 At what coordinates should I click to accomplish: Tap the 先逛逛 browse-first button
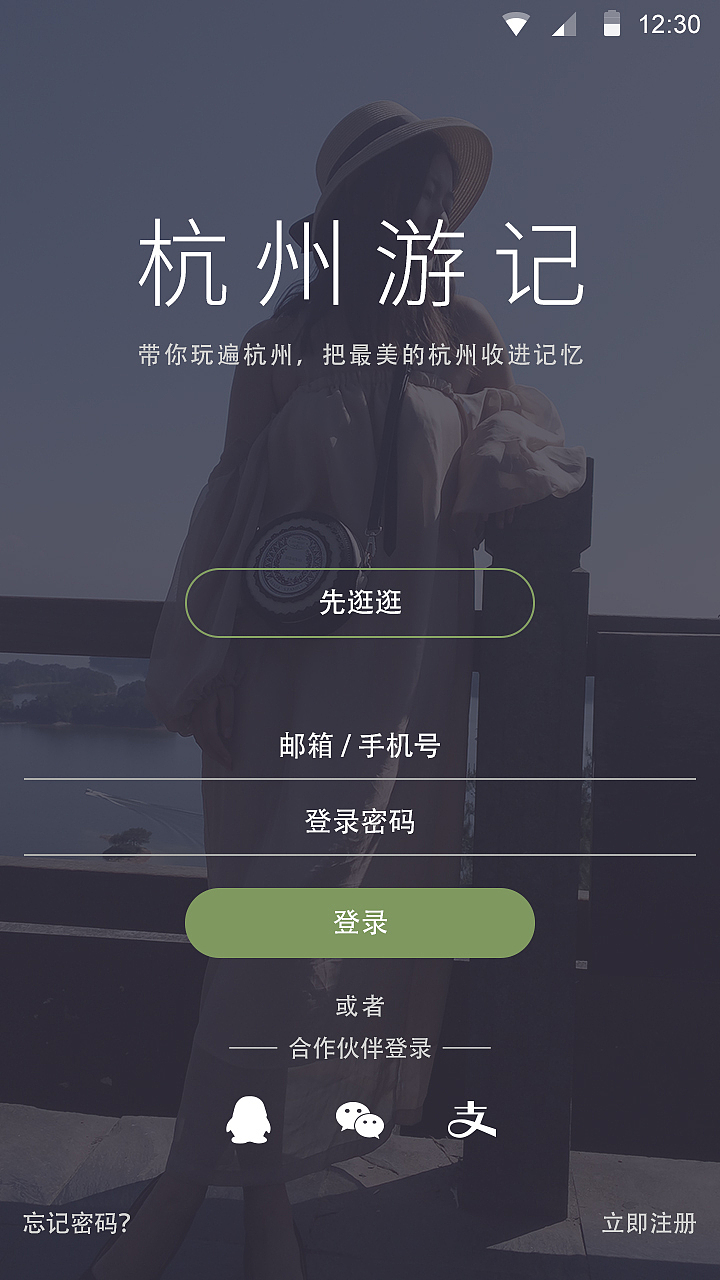click(x=360, y=605)
